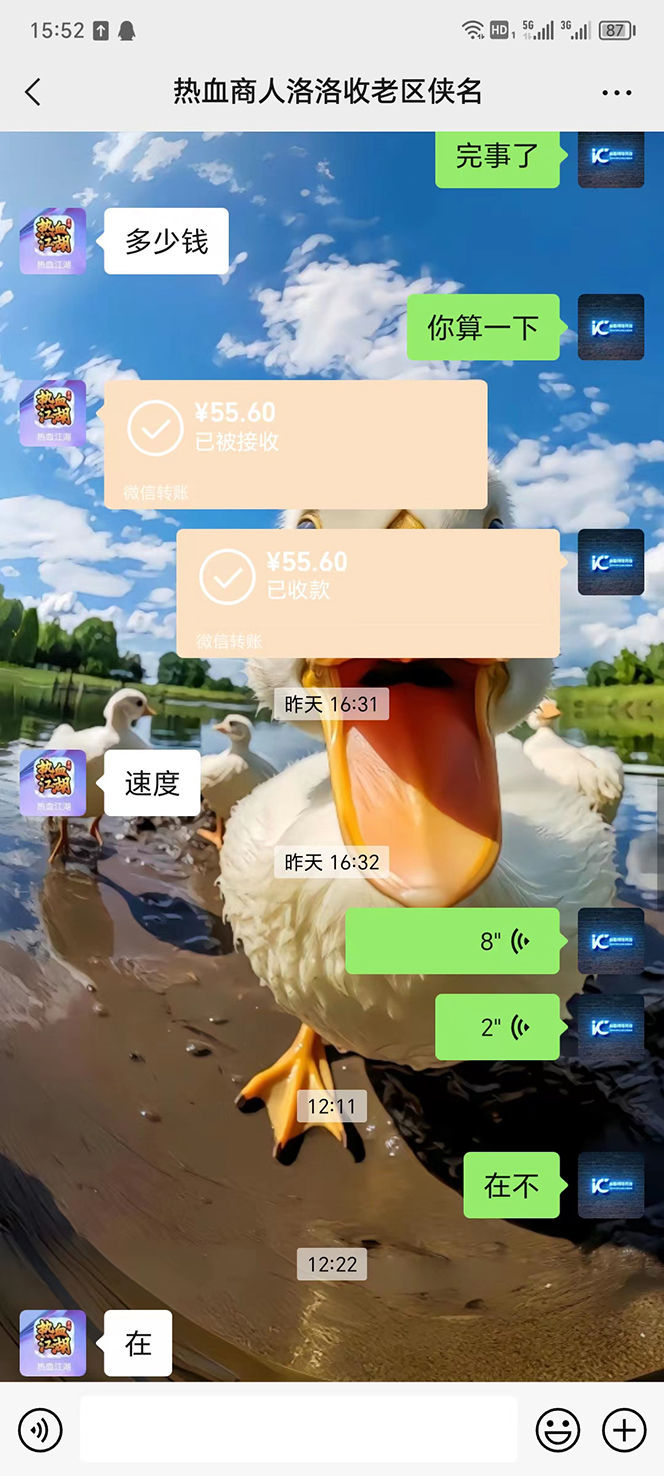The height and width of the screenshot is (1476, 664).
Task: Switch to voice input mode
Action: point(40,1430)
